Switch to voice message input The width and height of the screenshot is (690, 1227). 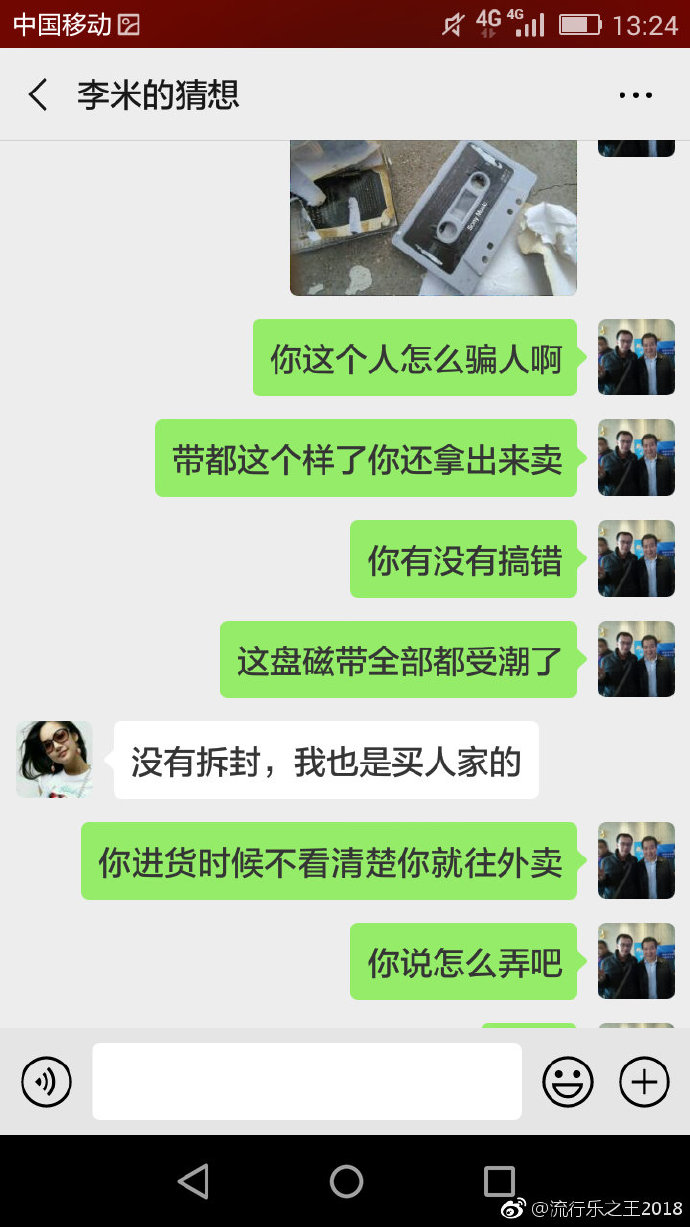46,1081
